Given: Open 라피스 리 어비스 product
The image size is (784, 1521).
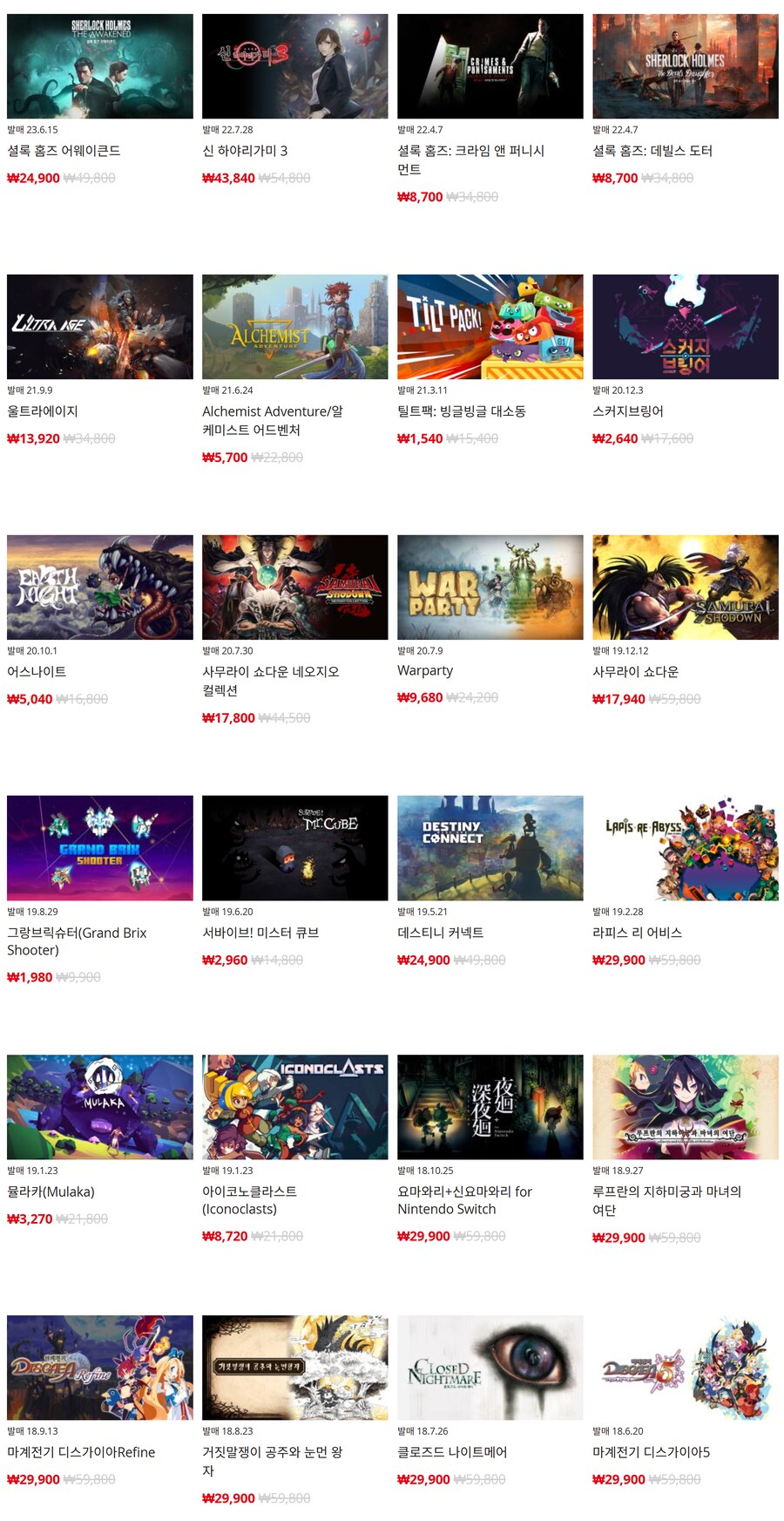Looking at the screenshot, I should click(x=685, y=847).
